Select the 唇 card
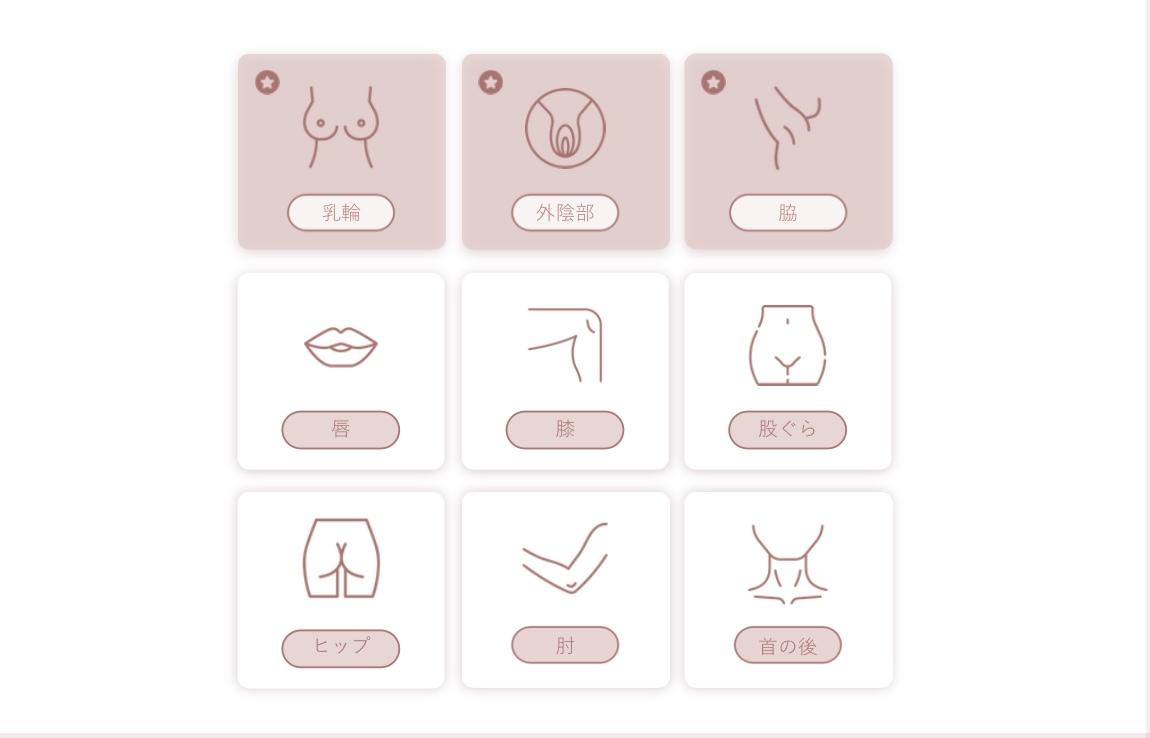 (341, 371)
